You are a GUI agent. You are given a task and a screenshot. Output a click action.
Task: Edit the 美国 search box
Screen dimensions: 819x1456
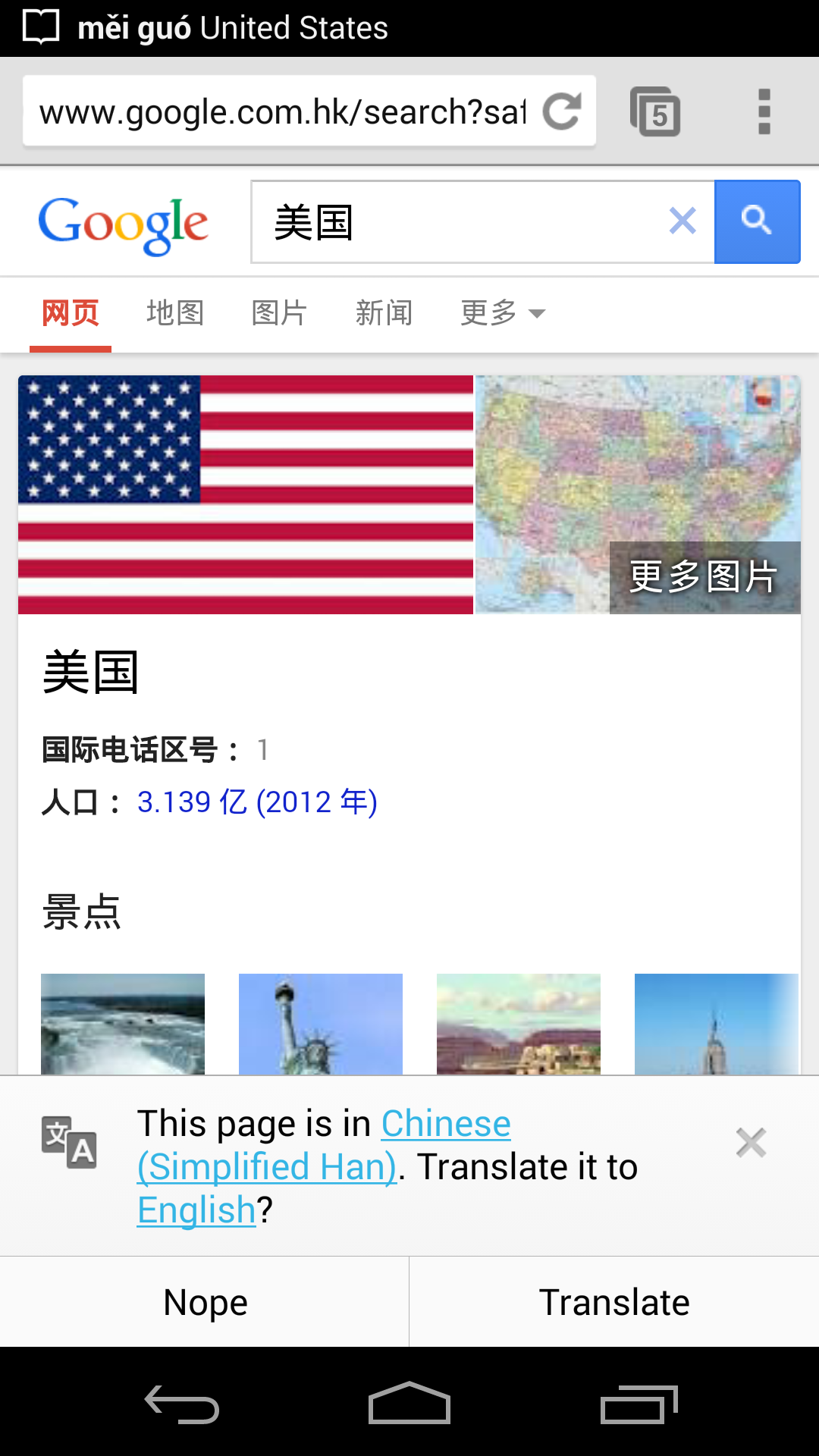click(x=455, y=221)
